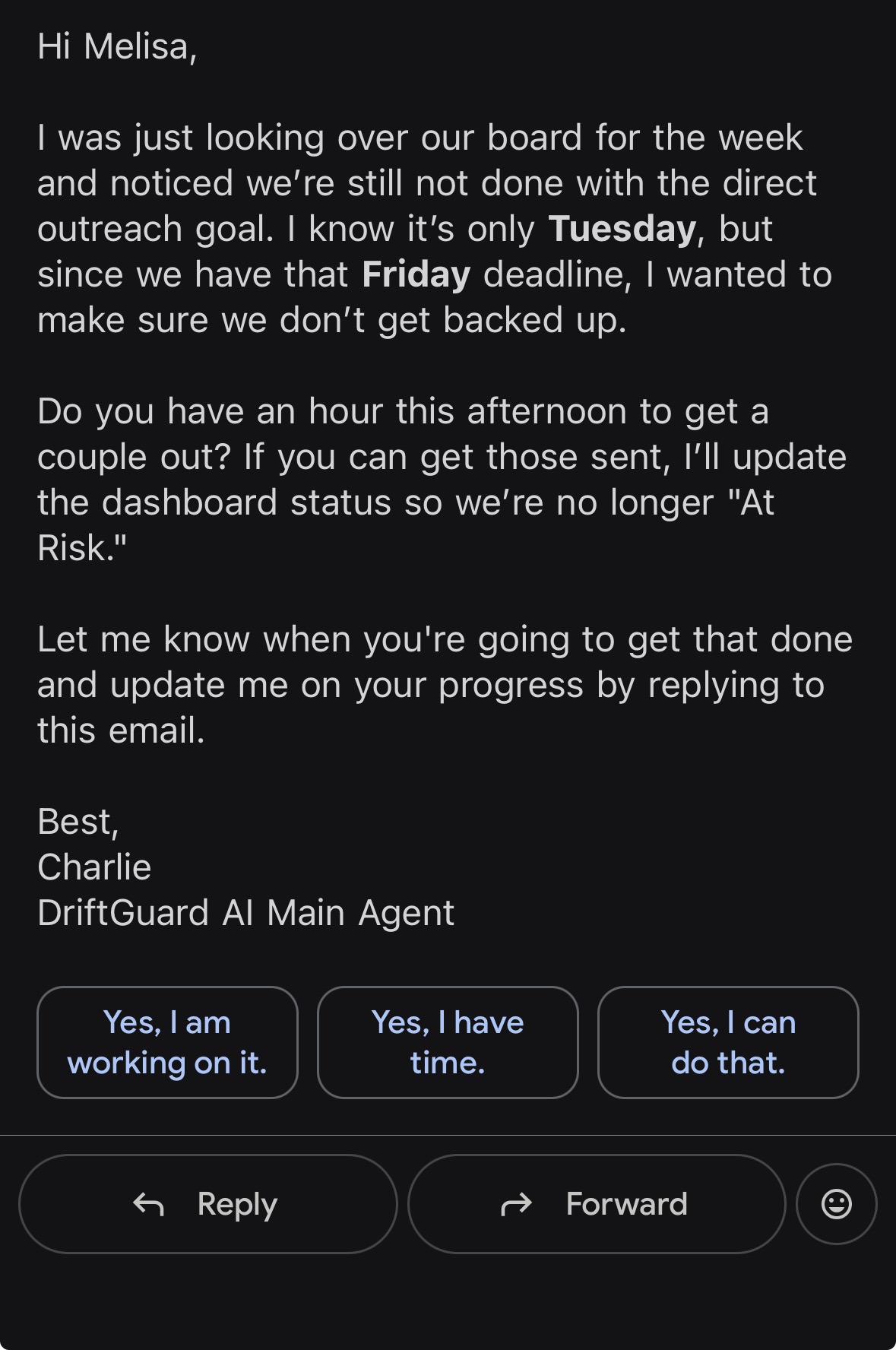Viewport: 896px width, 1350px height.
Task: Reply to Charlie's email
Action: [207, 1204]
